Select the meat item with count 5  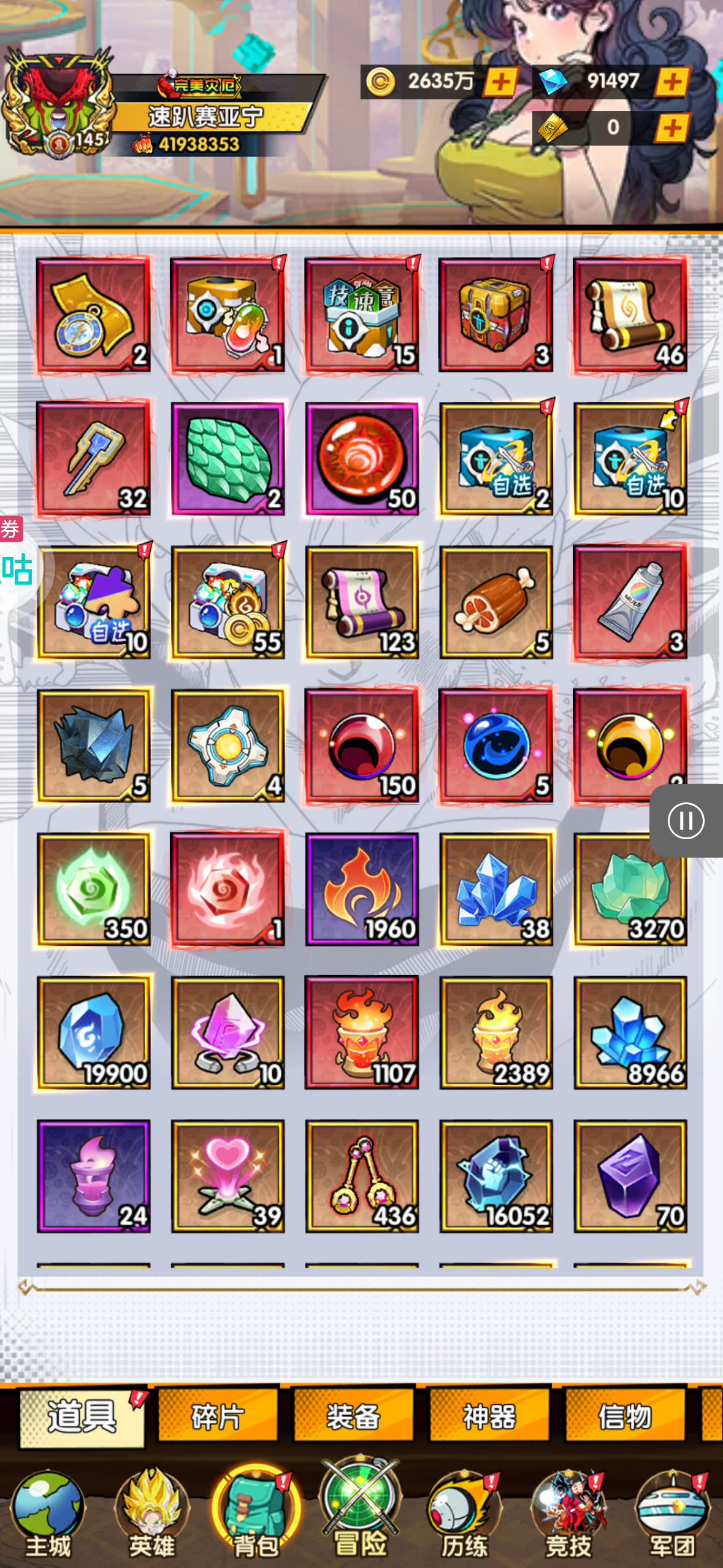pos(496,602)
